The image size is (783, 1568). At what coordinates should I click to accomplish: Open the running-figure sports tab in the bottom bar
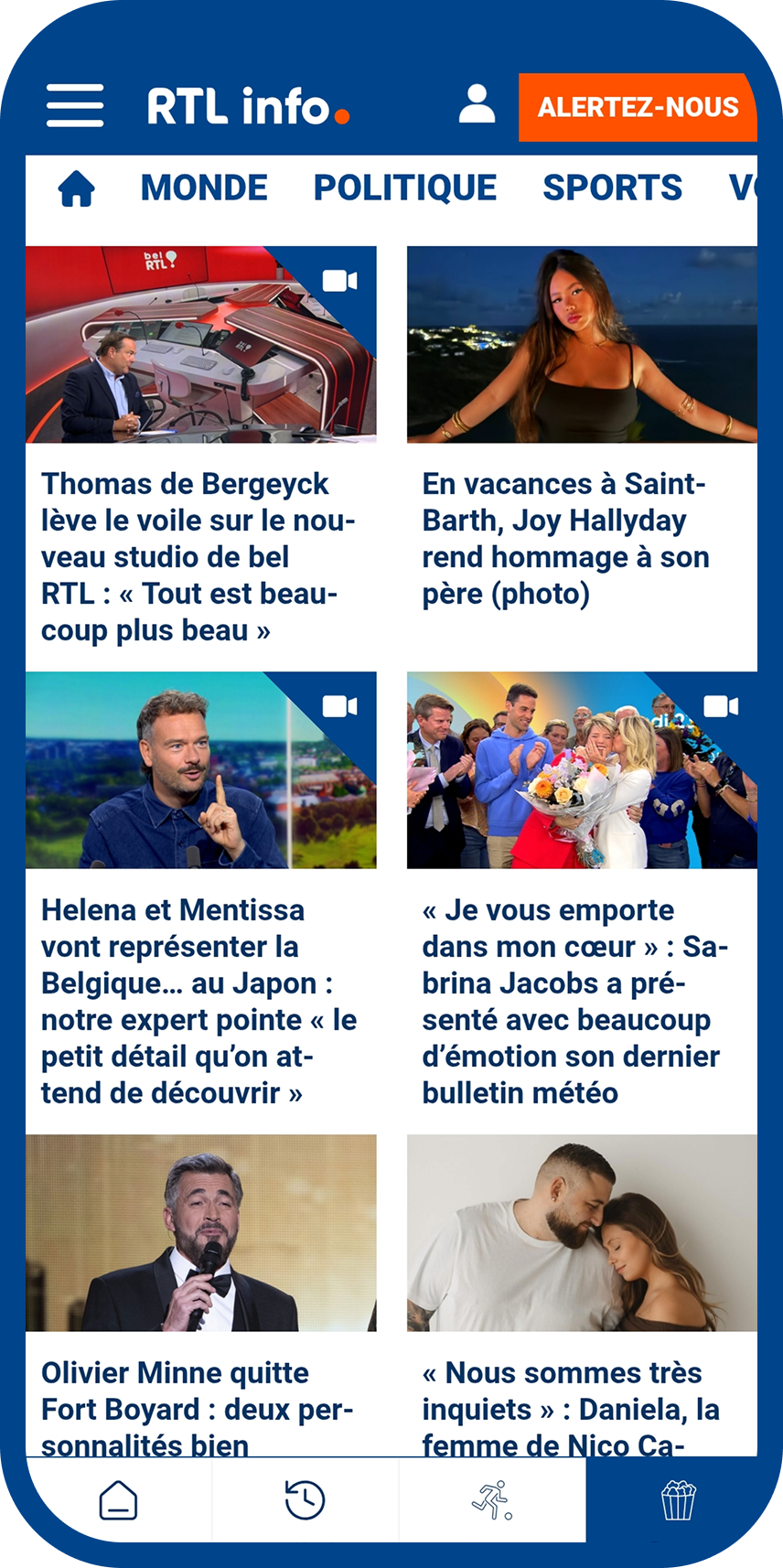click(x=492, y=1501)
